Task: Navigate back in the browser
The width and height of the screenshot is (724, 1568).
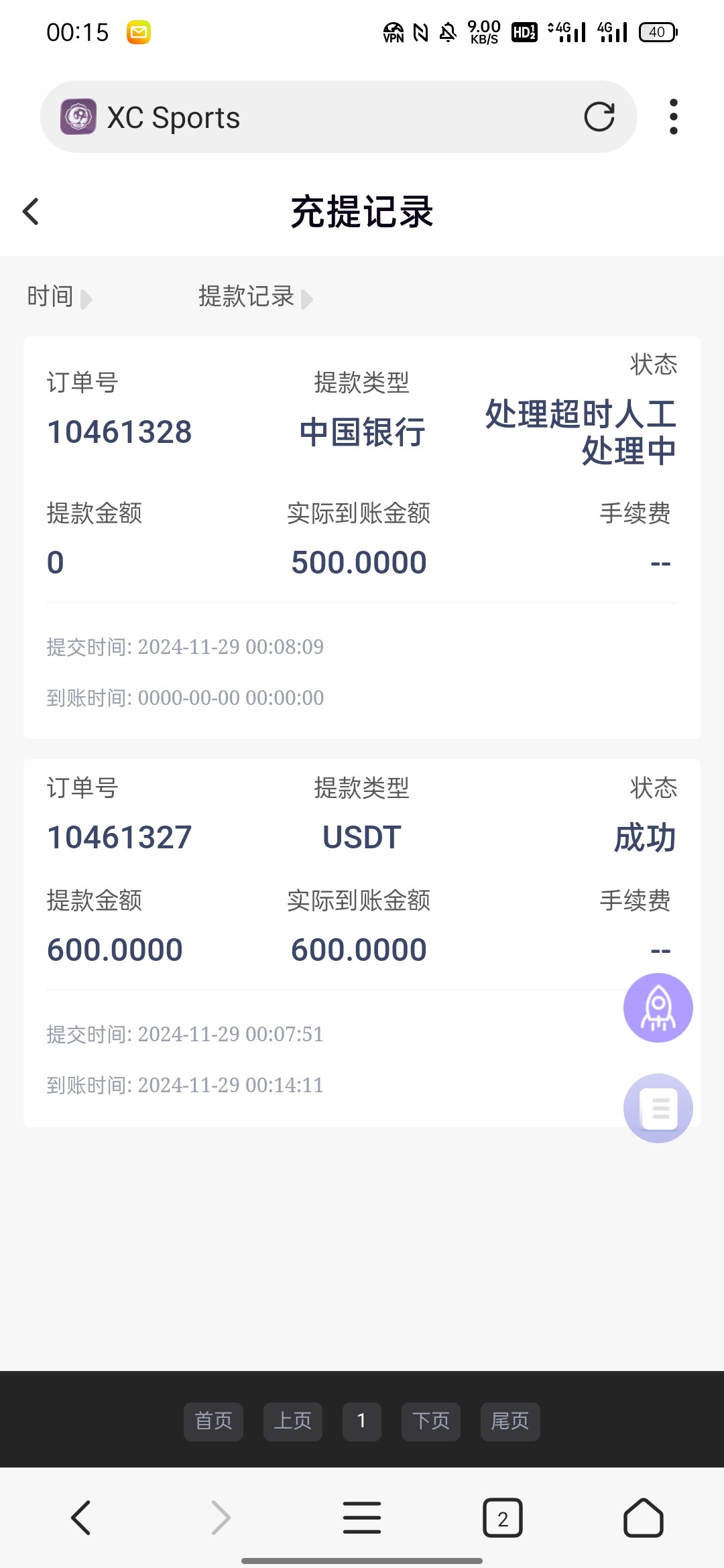Action: [x=81, y=1518]
